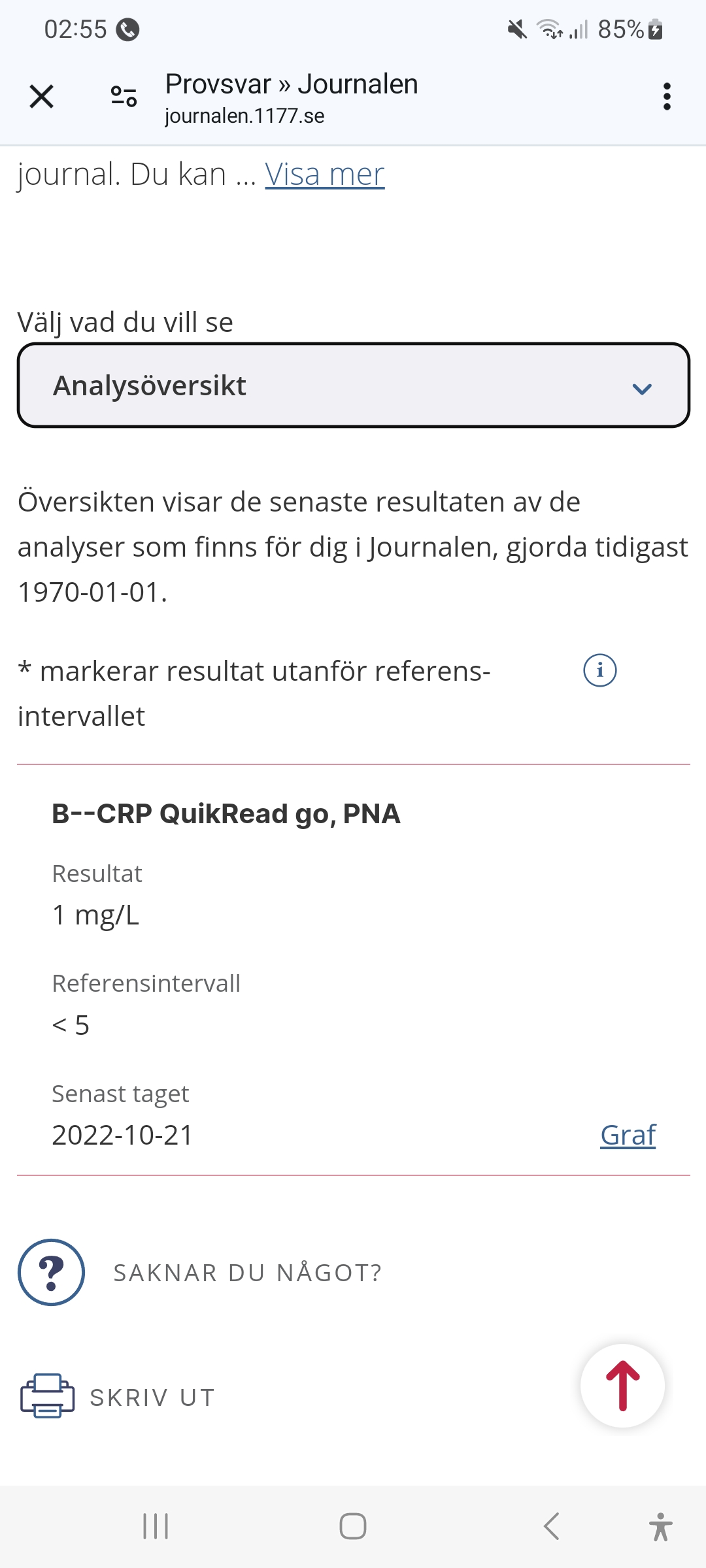Open recent apps from the navigation bar
This screenshot has height=1568, width=706.
coord(156,1527)
